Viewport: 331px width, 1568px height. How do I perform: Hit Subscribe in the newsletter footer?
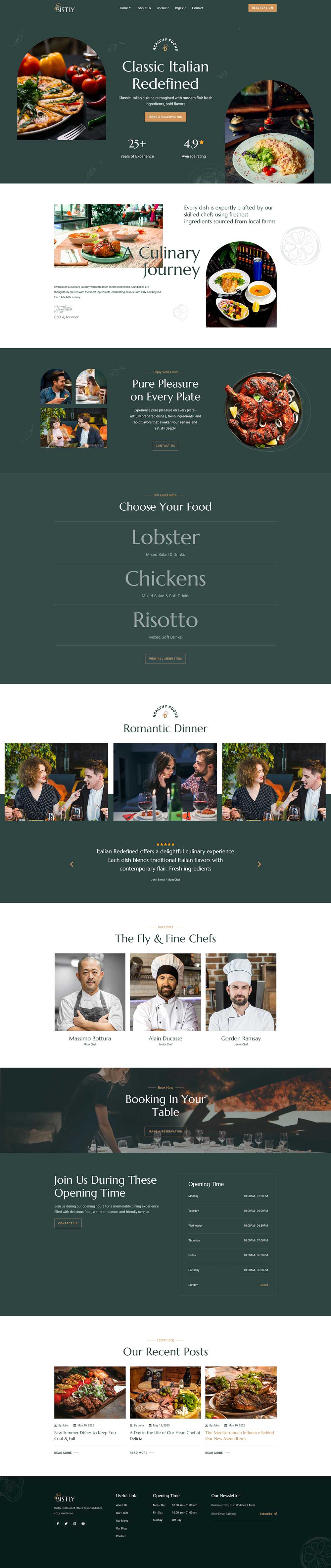click(267, 1514)
